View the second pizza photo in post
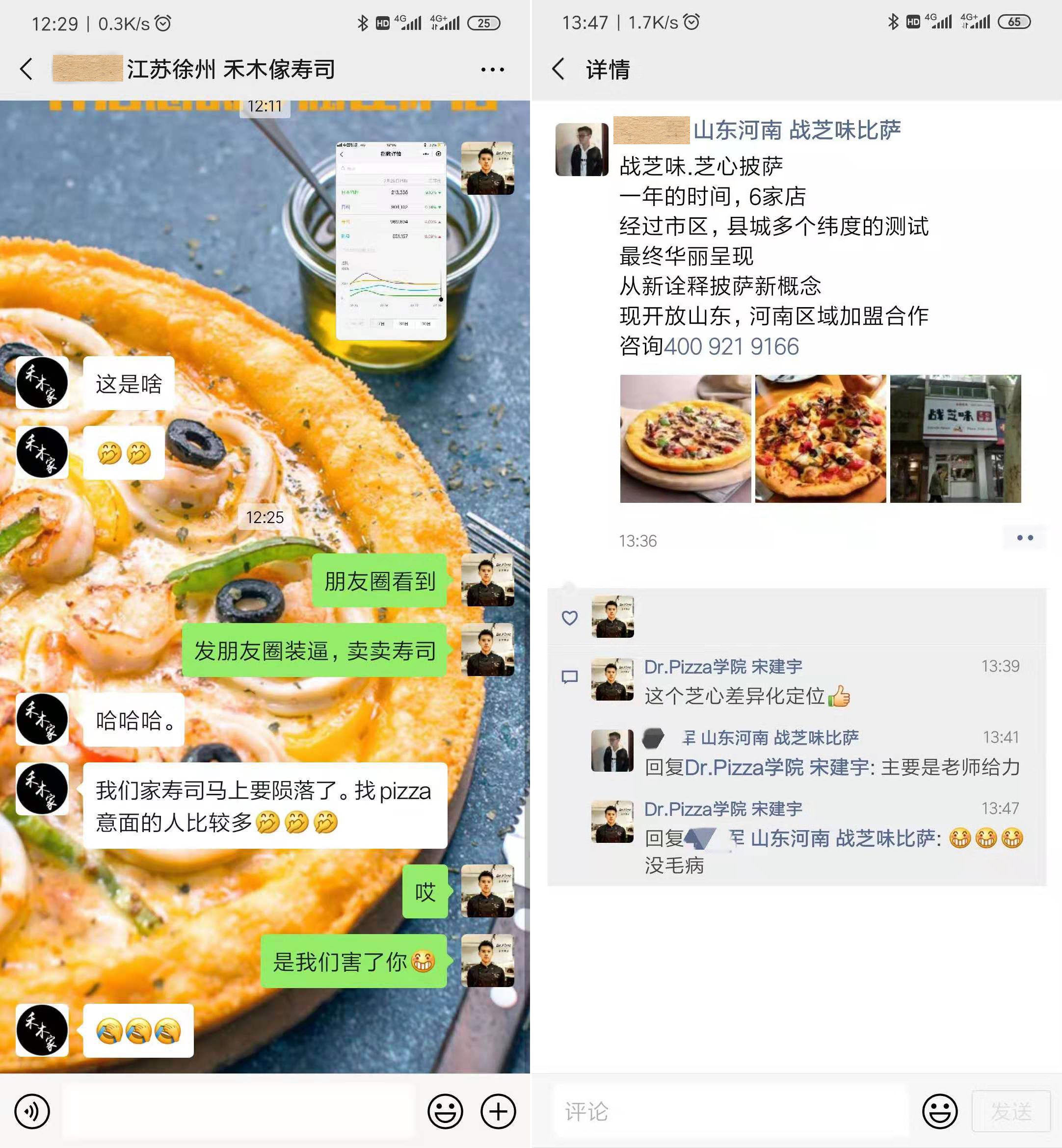The width and height of the screenshot is (1062, 1148). point(820,439)
